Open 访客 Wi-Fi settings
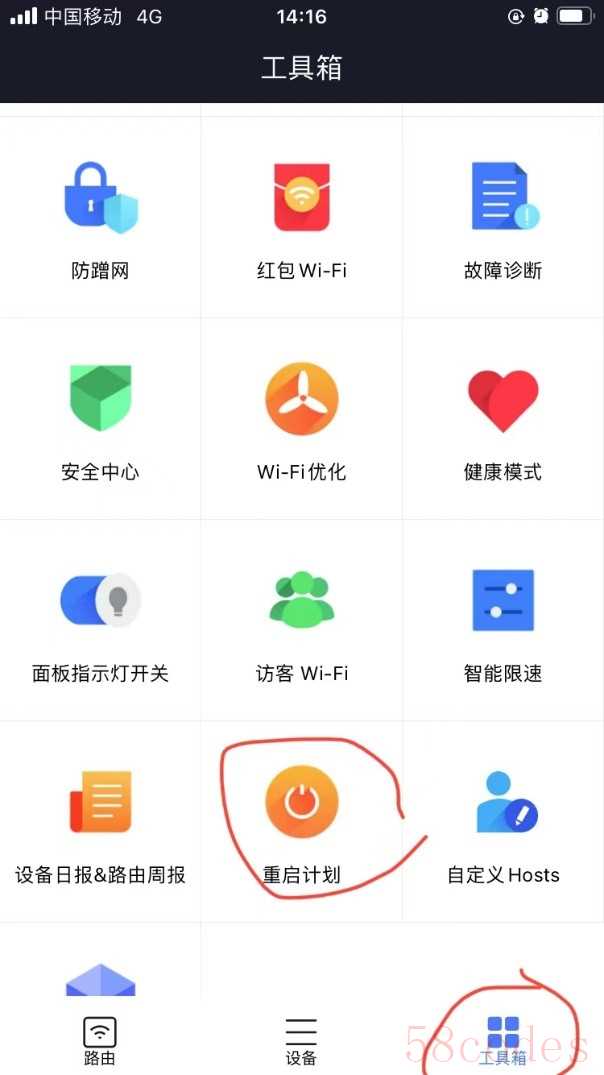 pos(301,622)
